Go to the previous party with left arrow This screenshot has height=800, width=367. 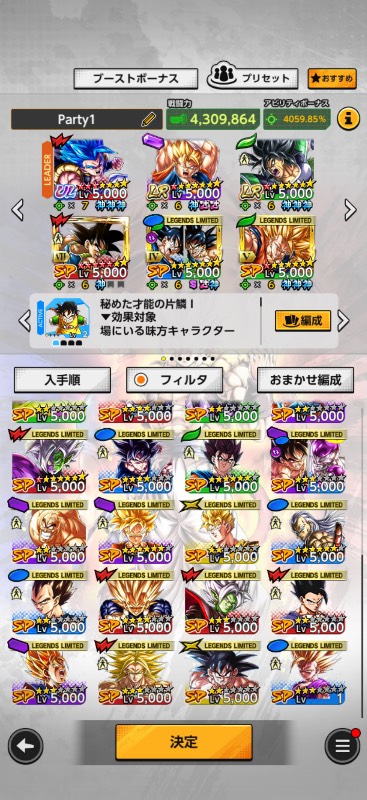point(17,209)
